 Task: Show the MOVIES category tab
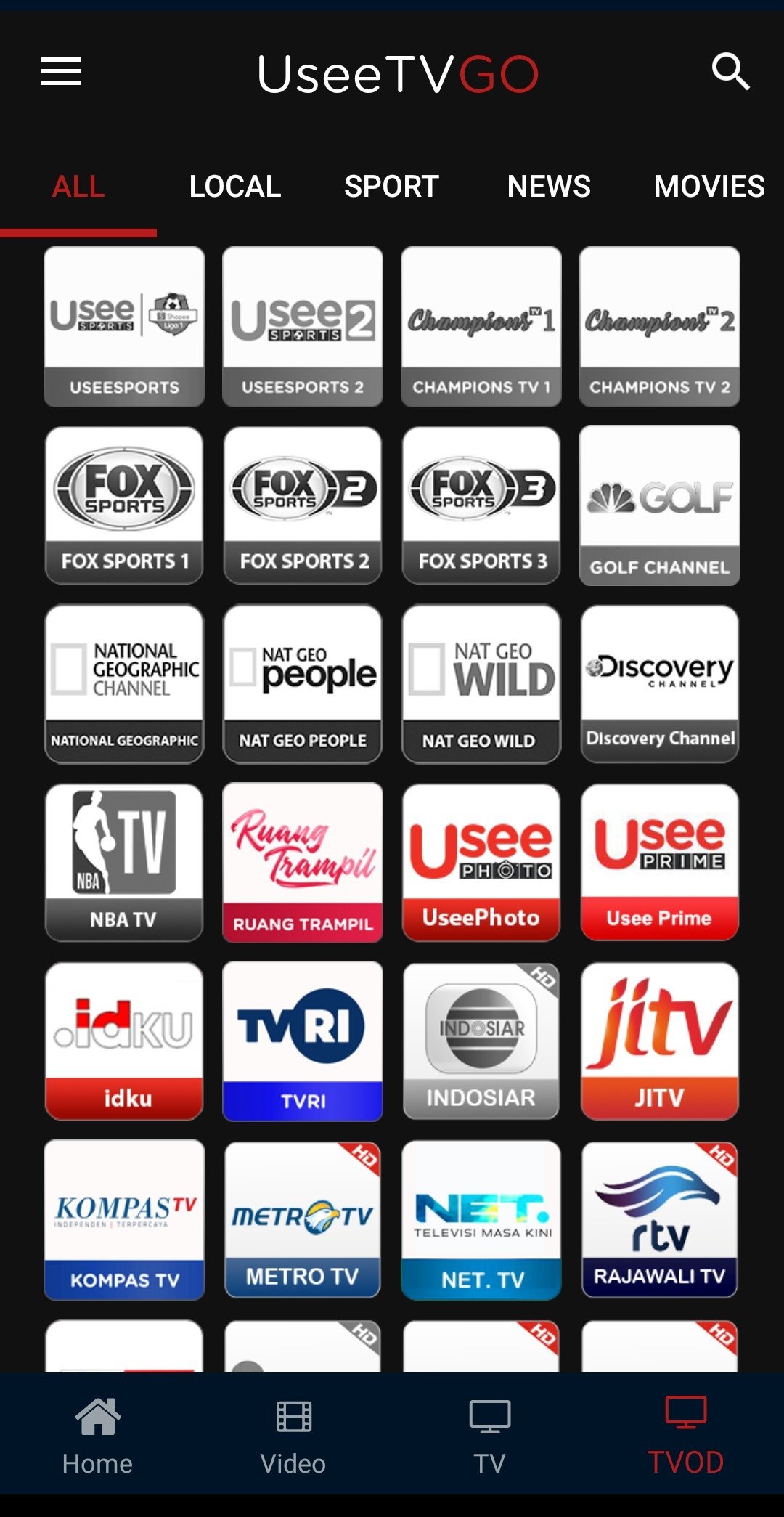point(709,187)
